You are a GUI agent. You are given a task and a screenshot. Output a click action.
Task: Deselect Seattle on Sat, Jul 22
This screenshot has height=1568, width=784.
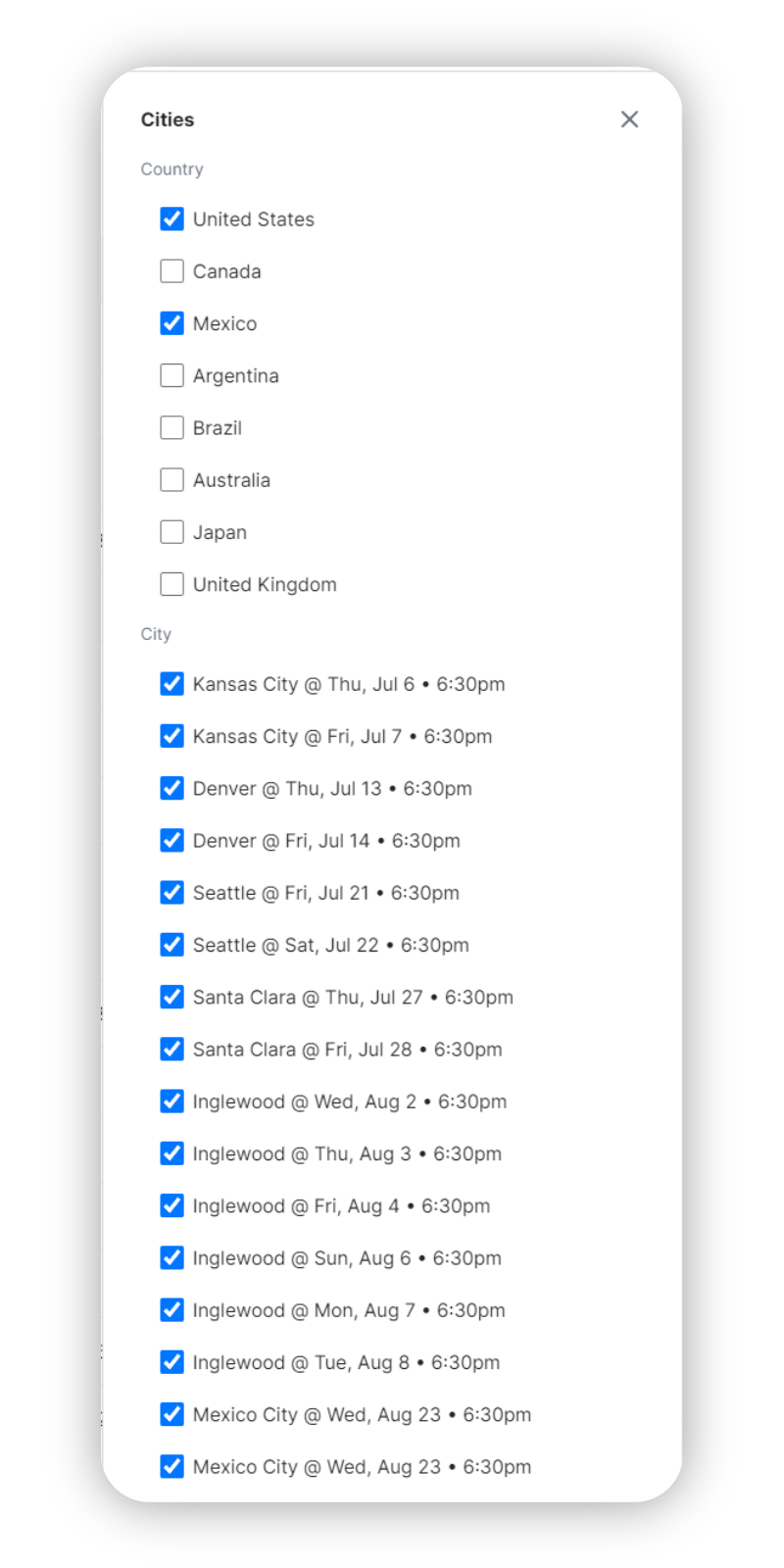point(171,944)
